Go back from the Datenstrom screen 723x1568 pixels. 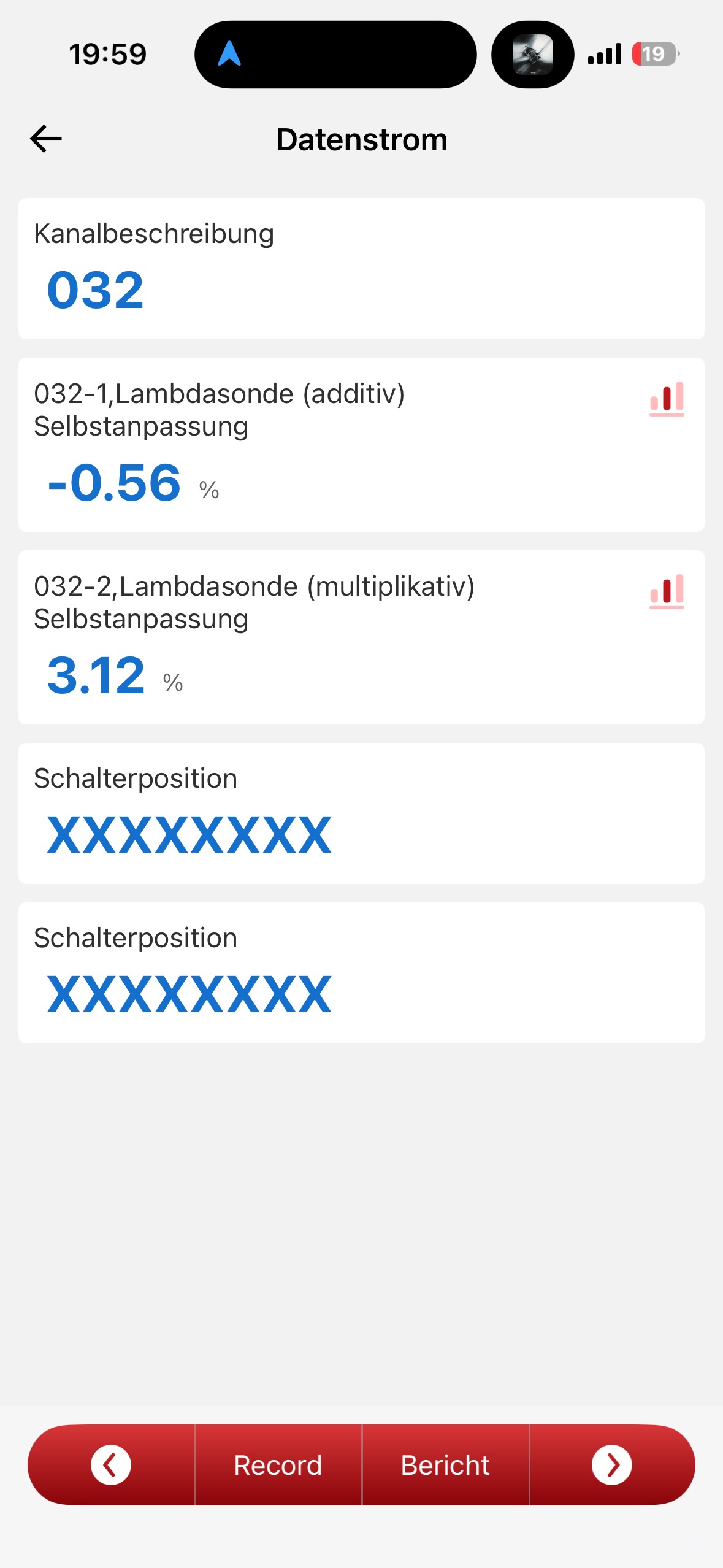pyautogui.click(x=46, y=139)
